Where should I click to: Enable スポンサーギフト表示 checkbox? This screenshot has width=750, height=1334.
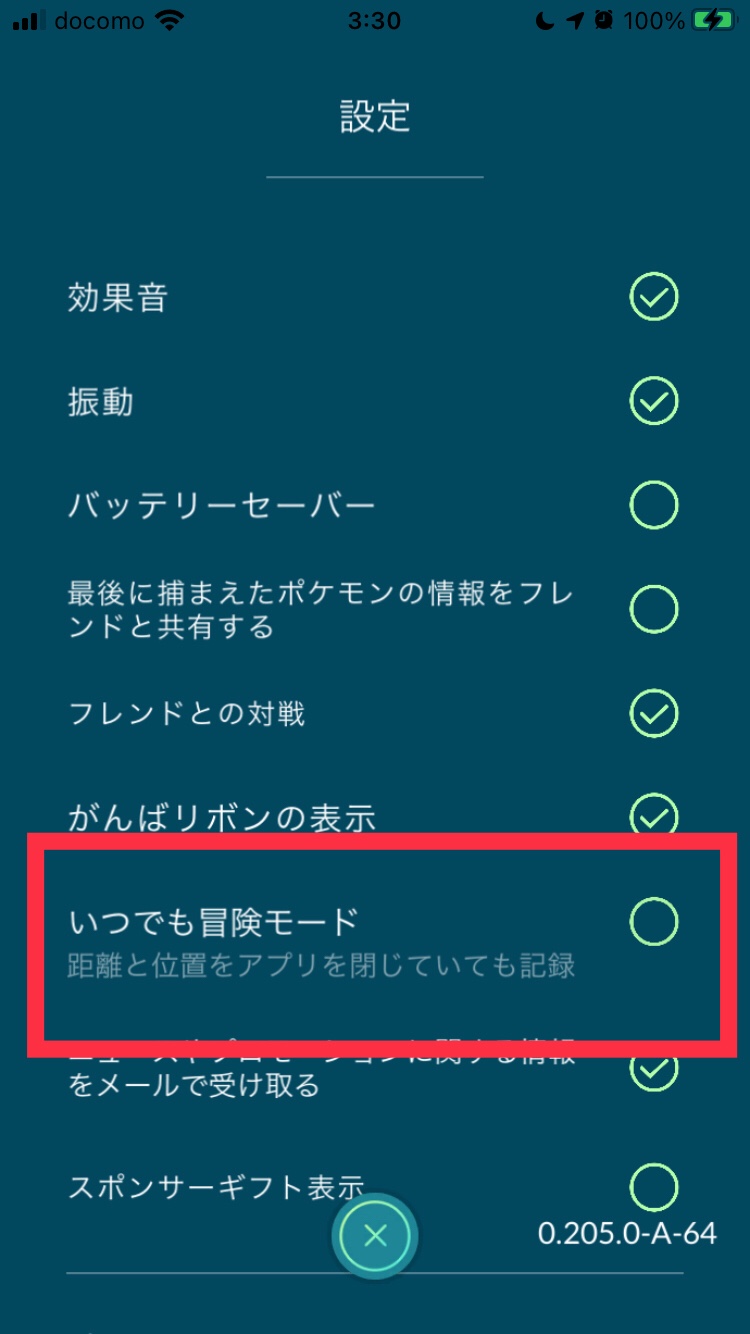pyautogui.click(x=654, y=1187)
